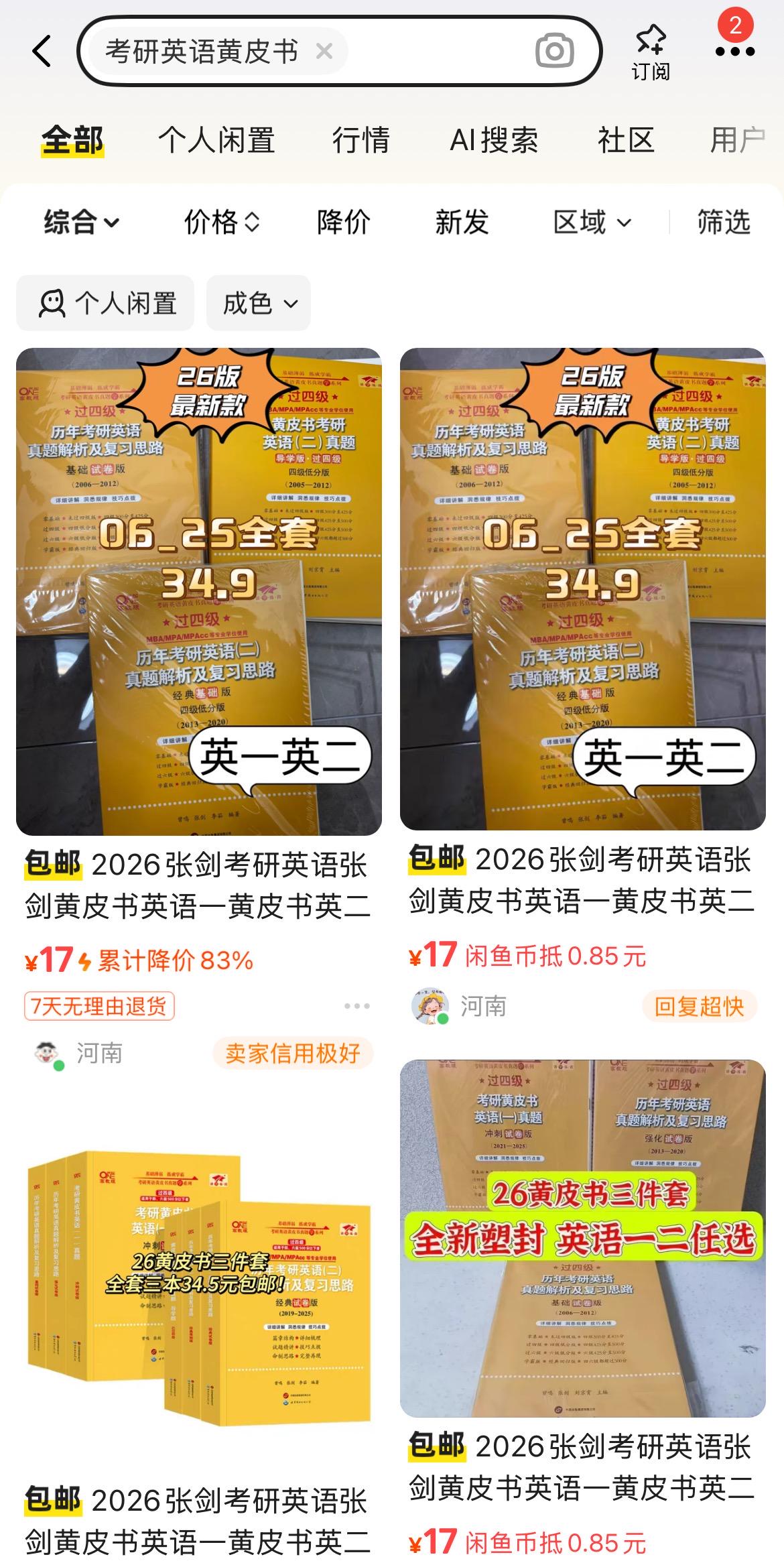Image resolution: width=784 pixels, height=1563 pixels.
Task: Filter by 降价 items
Action: pos(343,222)
